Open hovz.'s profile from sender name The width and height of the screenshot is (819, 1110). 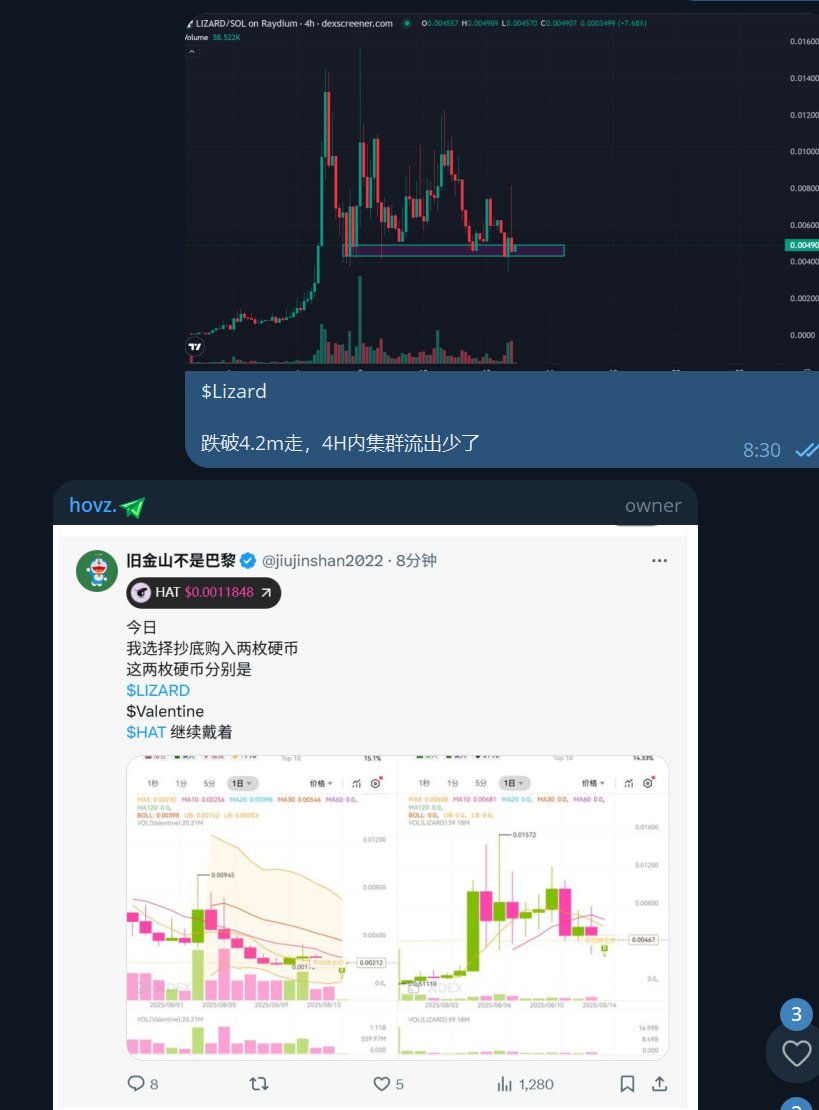click(94, 505)
